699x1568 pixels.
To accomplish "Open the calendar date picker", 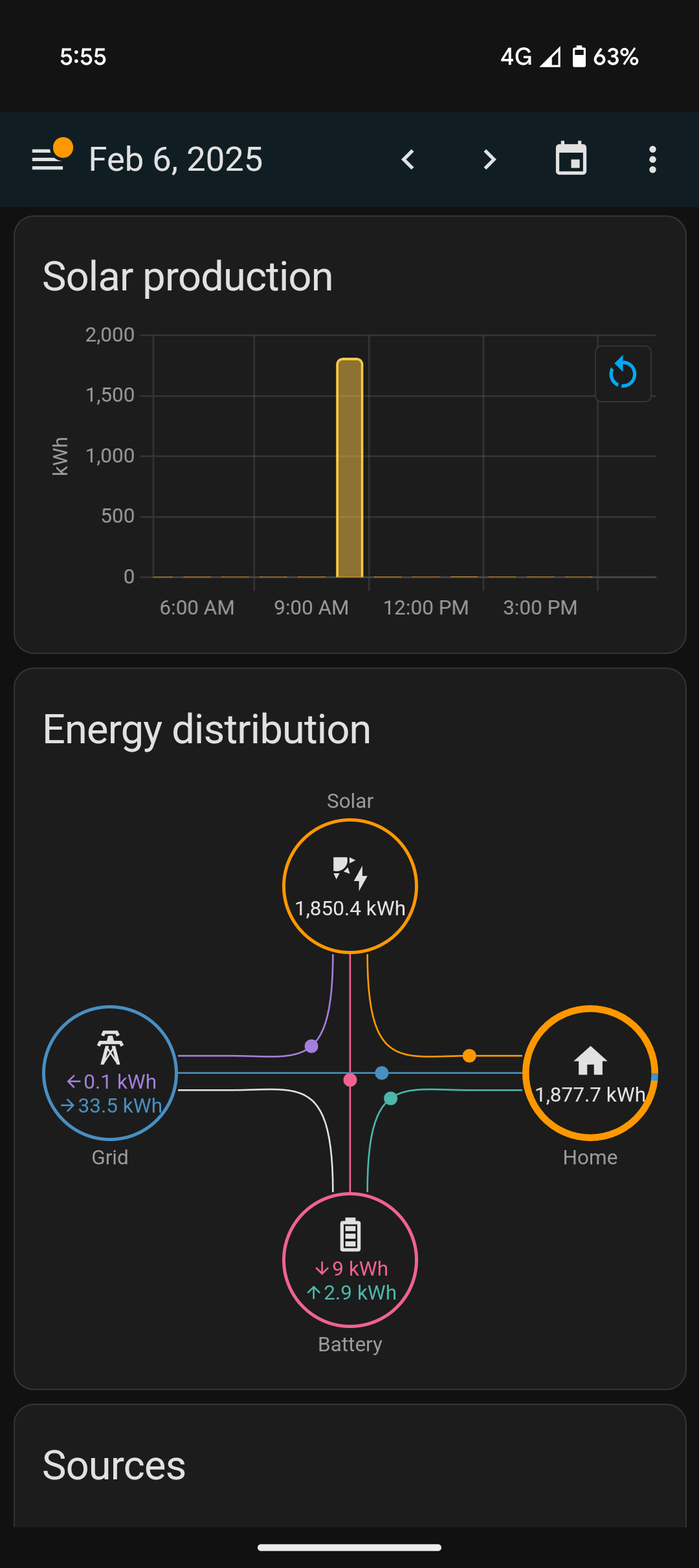I will click(x=572, y=159).
